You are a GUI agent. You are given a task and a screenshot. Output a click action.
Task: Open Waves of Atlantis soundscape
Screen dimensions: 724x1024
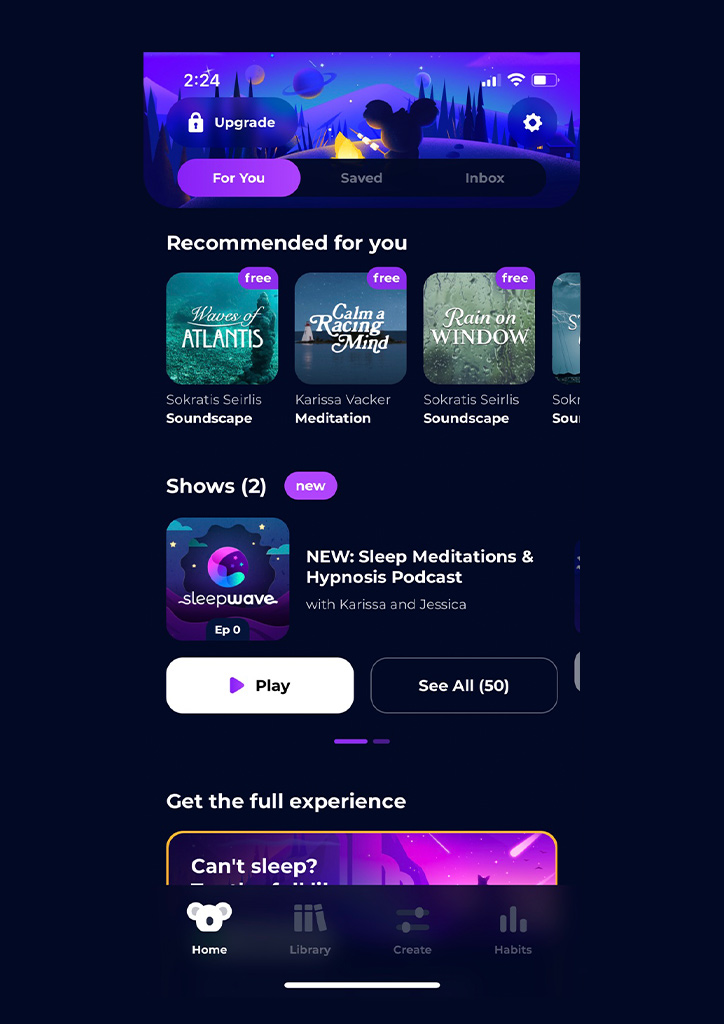222,328
